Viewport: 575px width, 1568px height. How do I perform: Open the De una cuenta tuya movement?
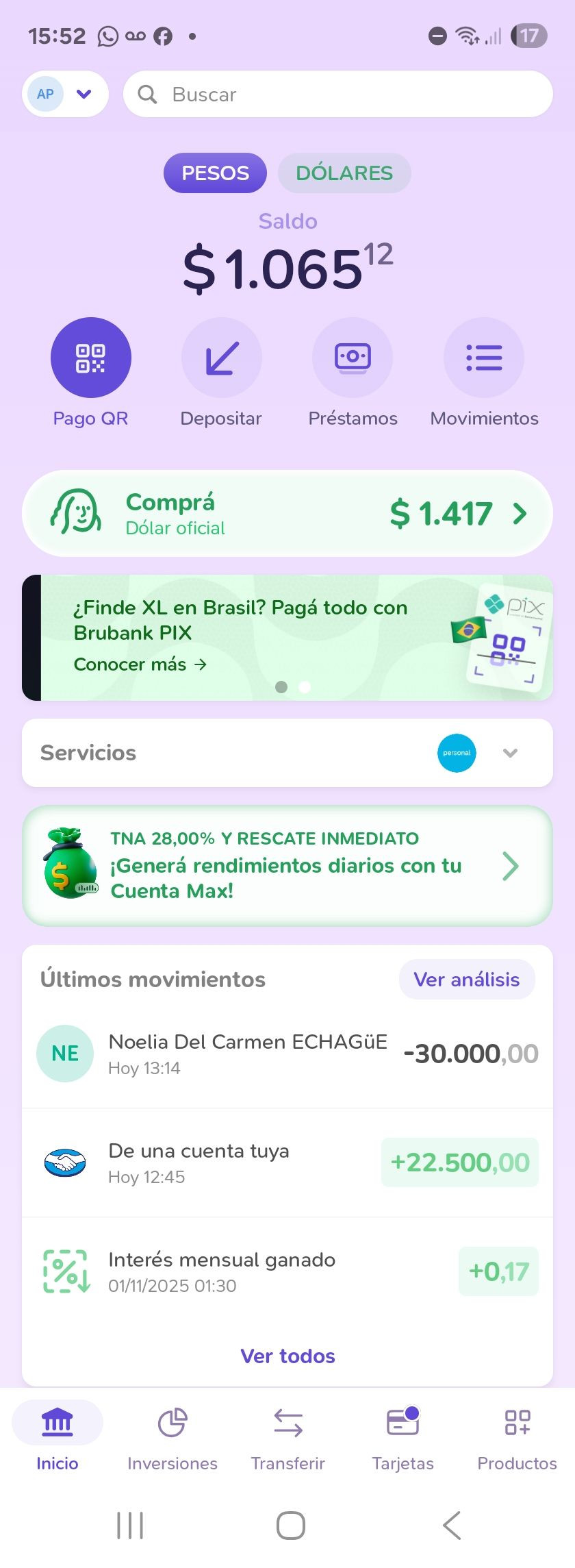tap(287, 1162)
